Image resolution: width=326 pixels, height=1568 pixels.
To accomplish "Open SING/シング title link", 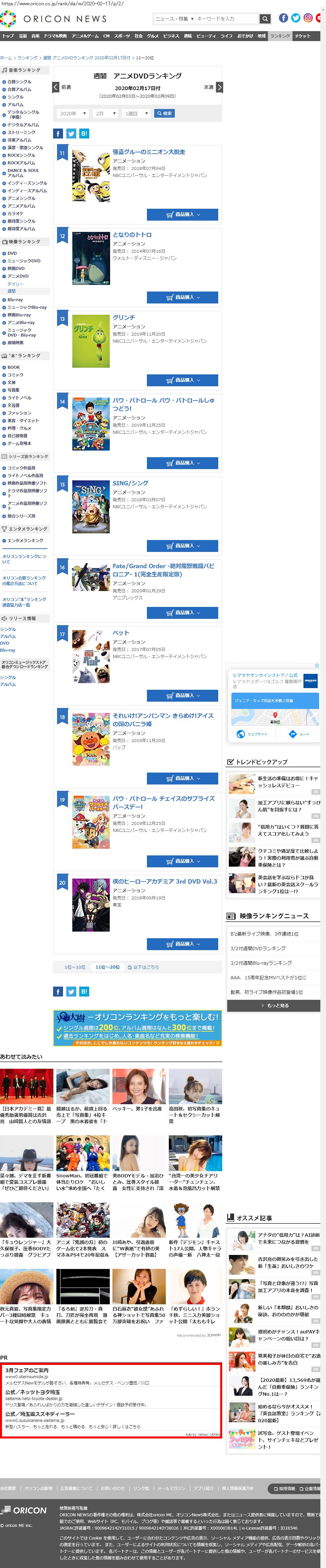I will (130, 483).
